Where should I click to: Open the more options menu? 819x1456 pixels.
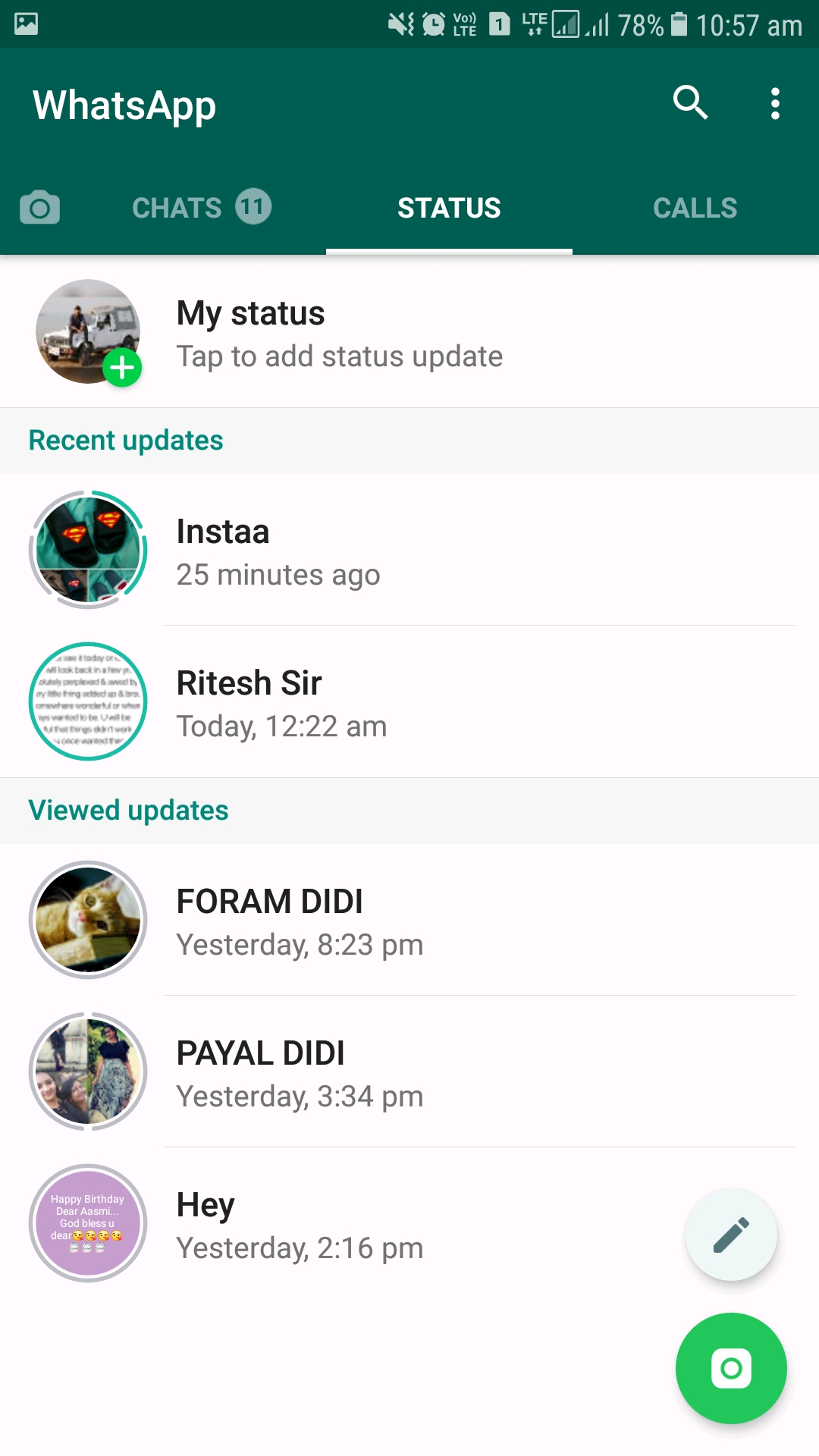pyautogui.click(x=774, y=103)
